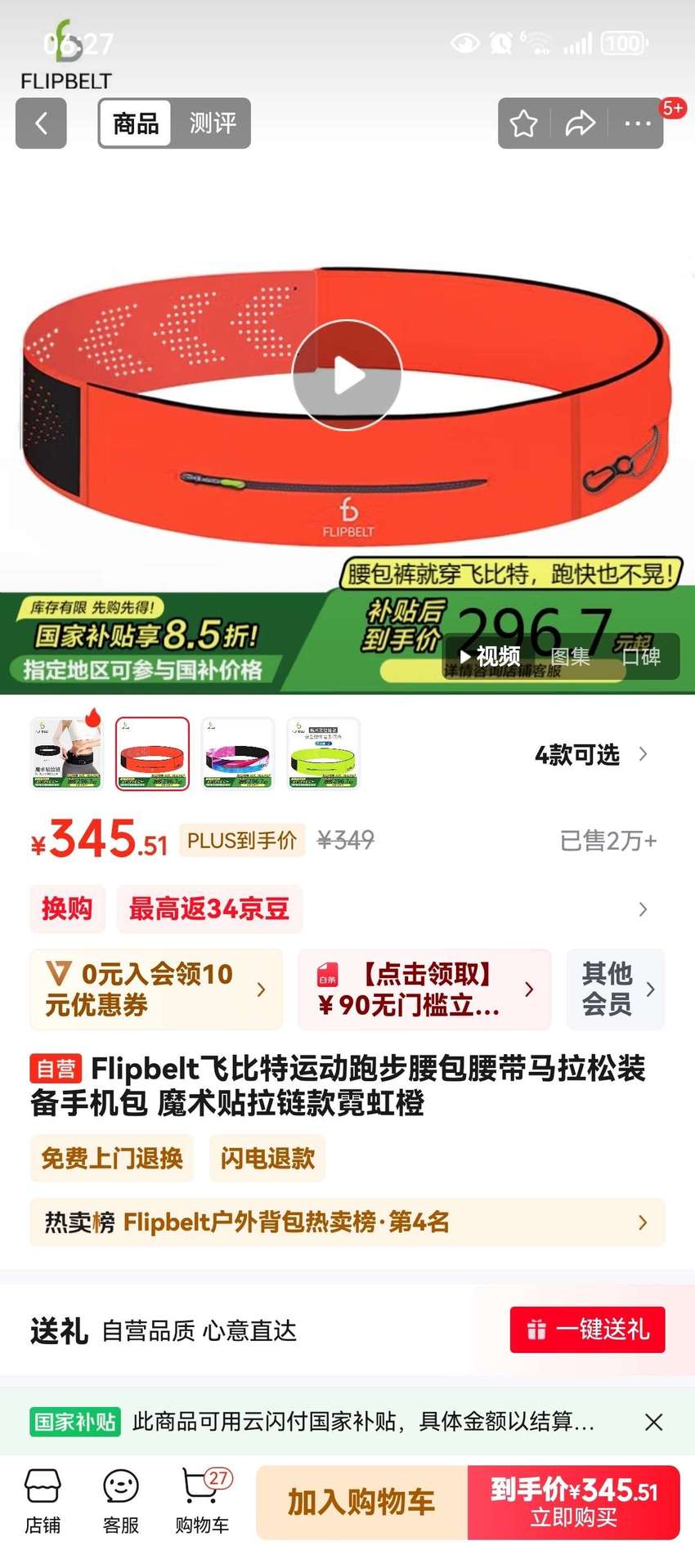Switch to the 测评 tab

(213, 123)
